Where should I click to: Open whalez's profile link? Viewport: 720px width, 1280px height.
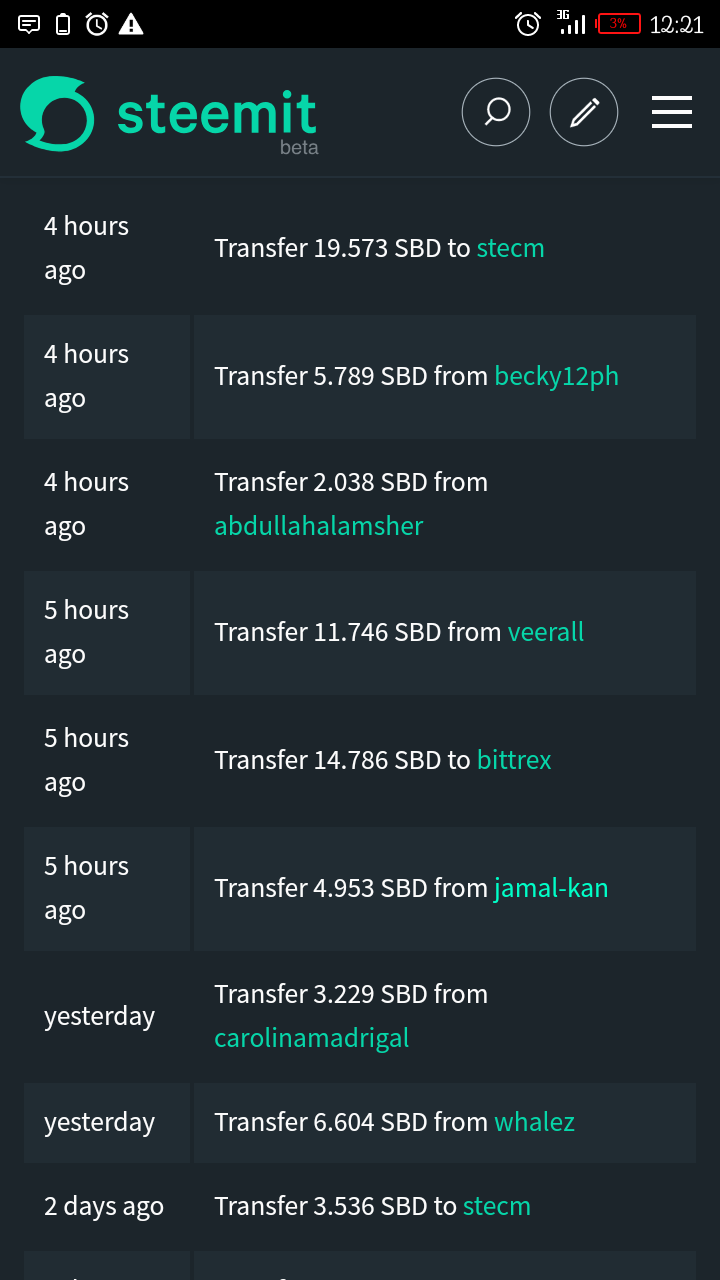[x=535, y=1122]
